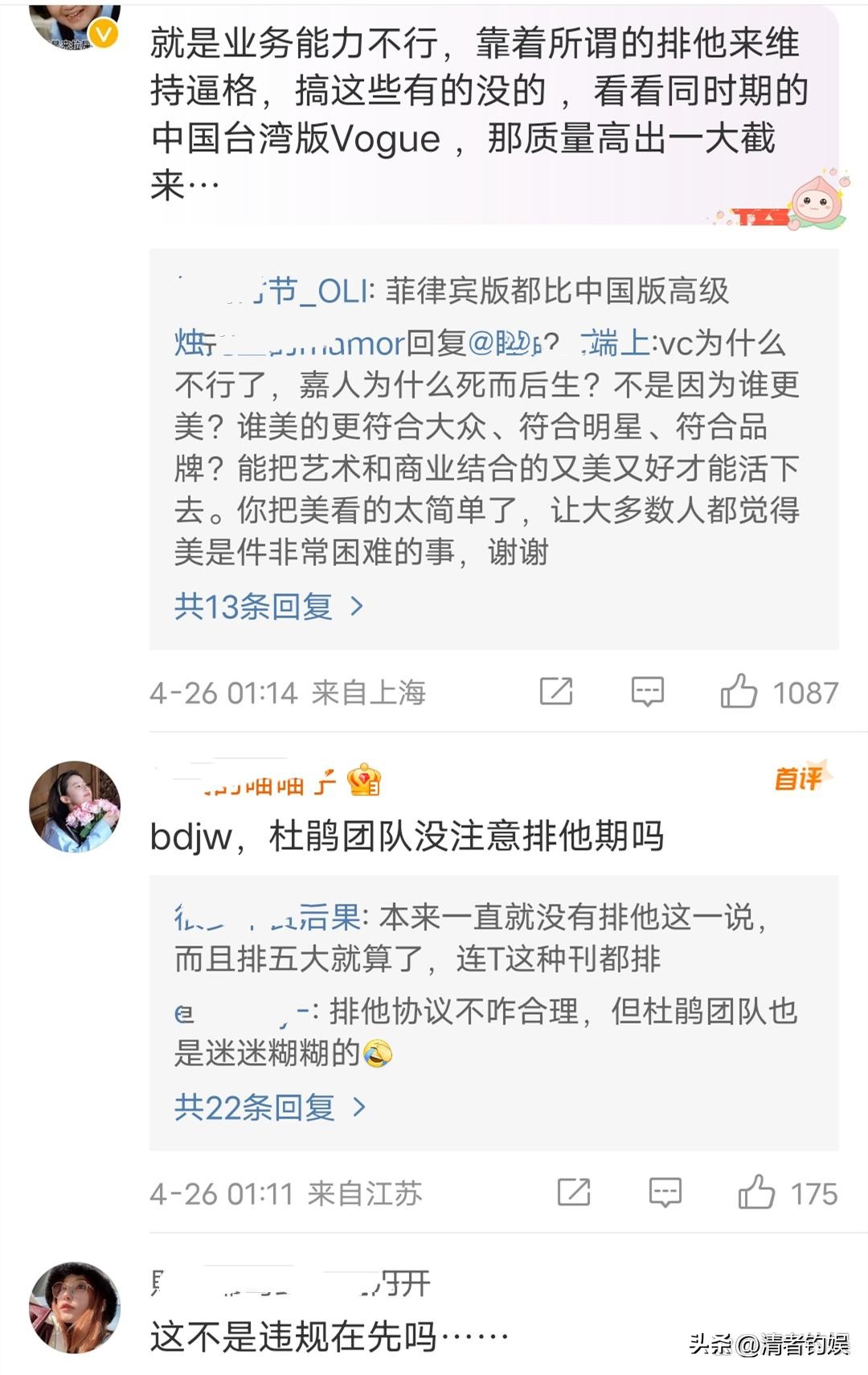Like the comment with 1087 likes

pos(739,692)
